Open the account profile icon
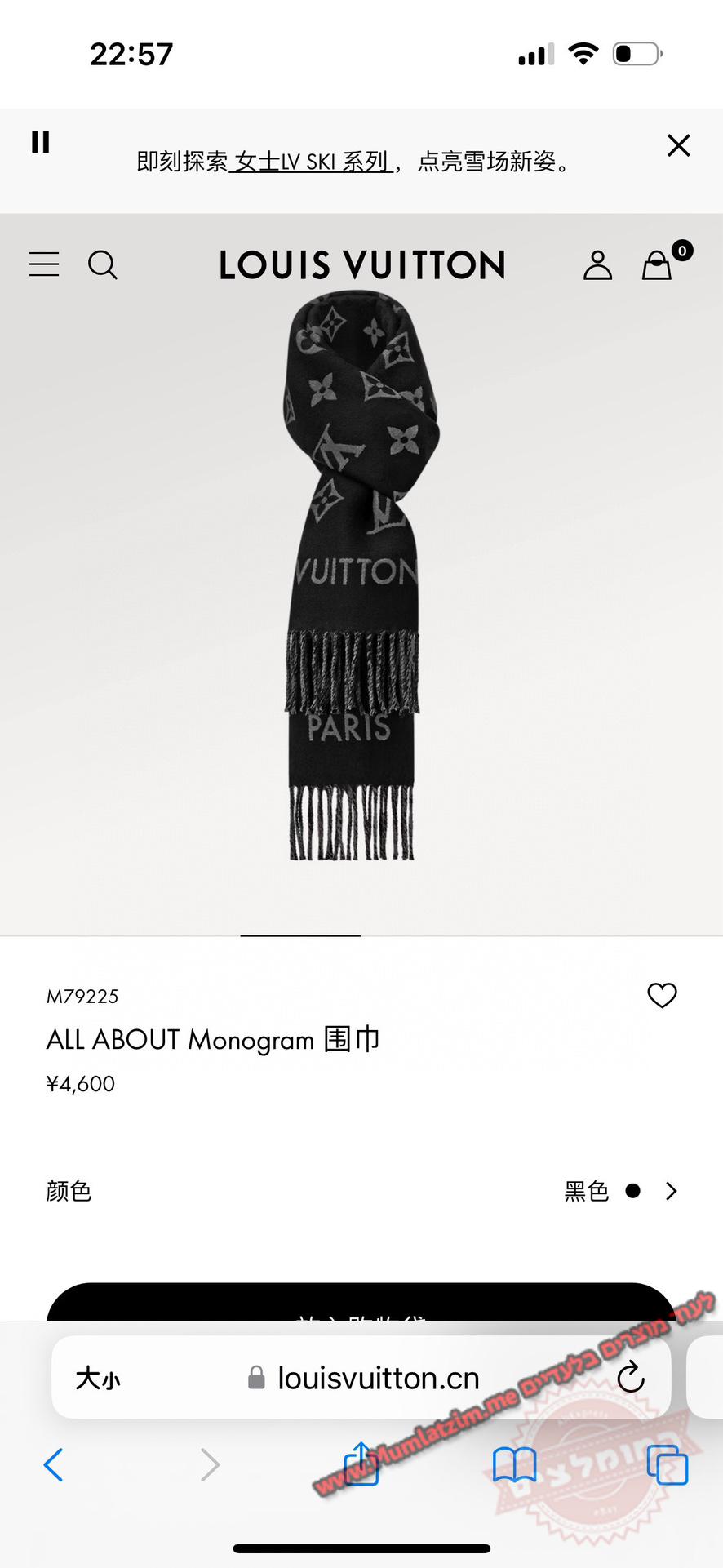This screenshot has width=723, height=1568. click(597, 265)
